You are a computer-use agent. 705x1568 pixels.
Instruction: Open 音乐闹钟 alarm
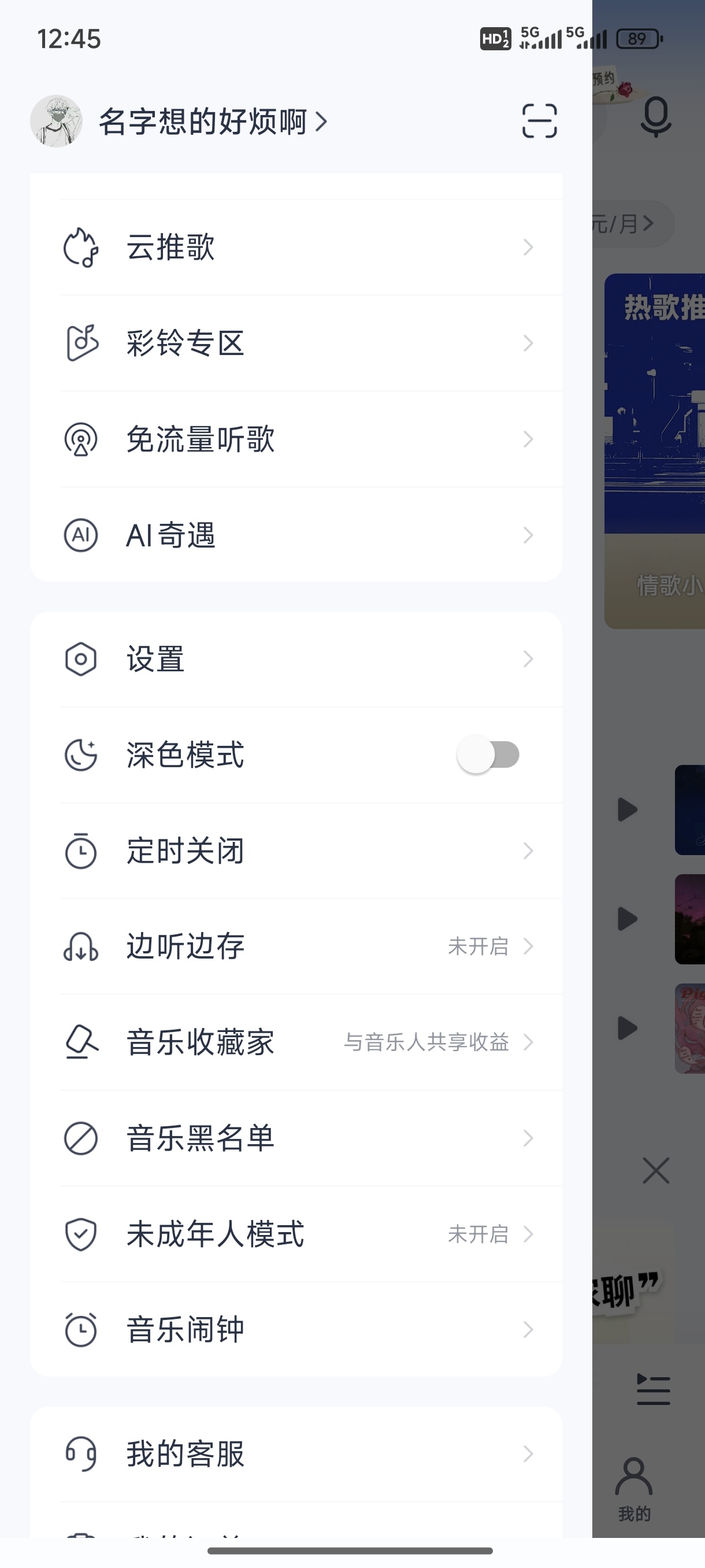tap(296, 1330)
